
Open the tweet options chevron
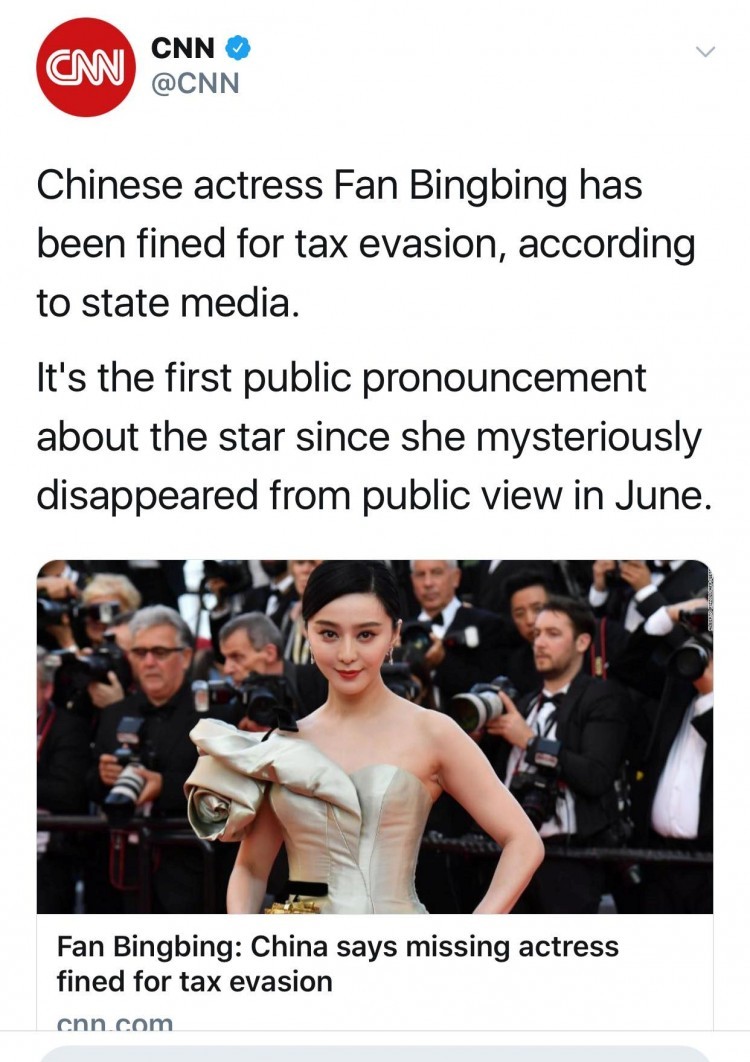coord(705,51)
